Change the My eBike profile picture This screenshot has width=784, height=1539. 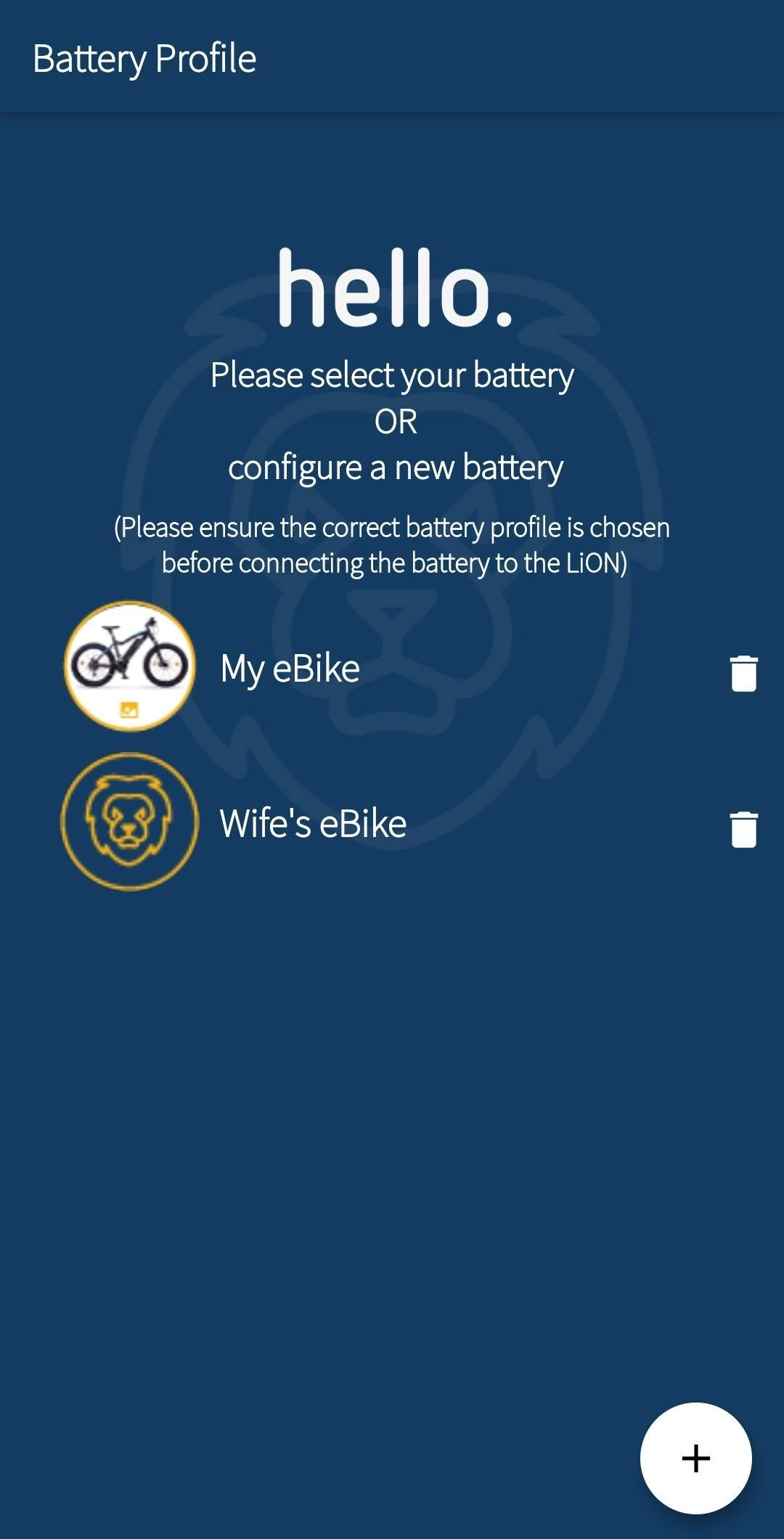[x=129, y=709]
